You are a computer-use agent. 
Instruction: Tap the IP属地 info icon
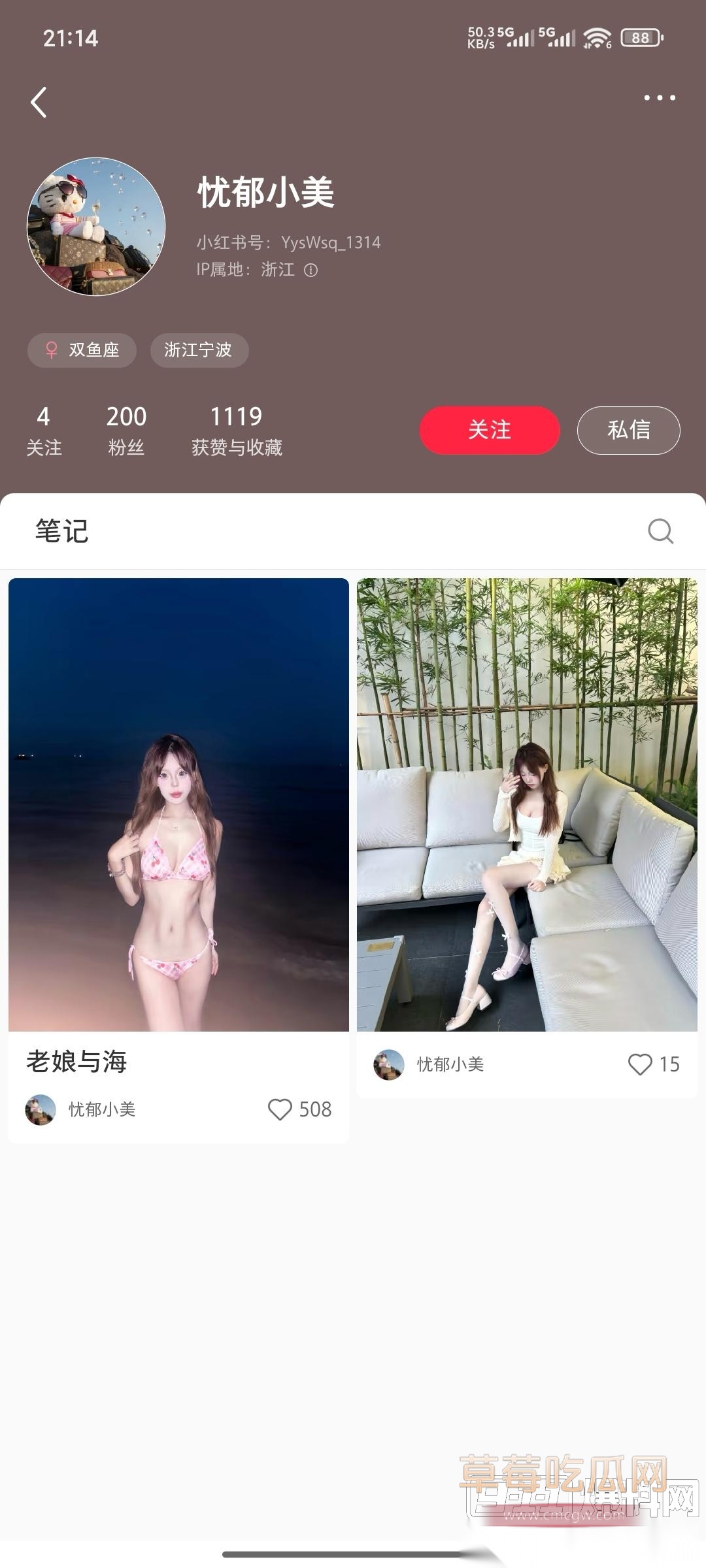(x=310, y=270)
